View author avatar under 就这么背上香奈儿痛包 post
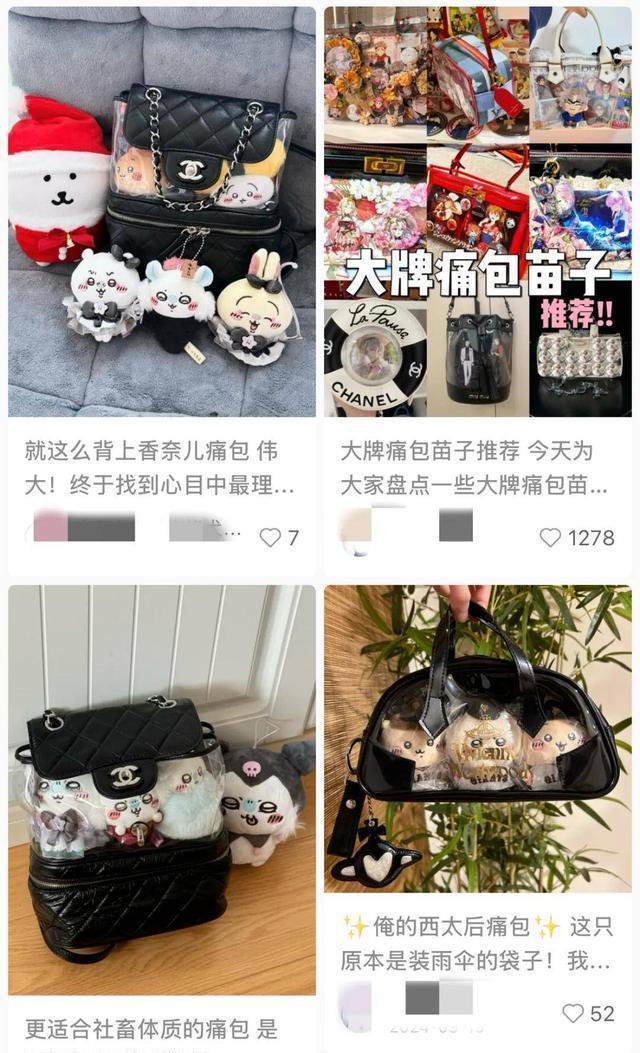The image size is (640, 1053). click(50, 526)
